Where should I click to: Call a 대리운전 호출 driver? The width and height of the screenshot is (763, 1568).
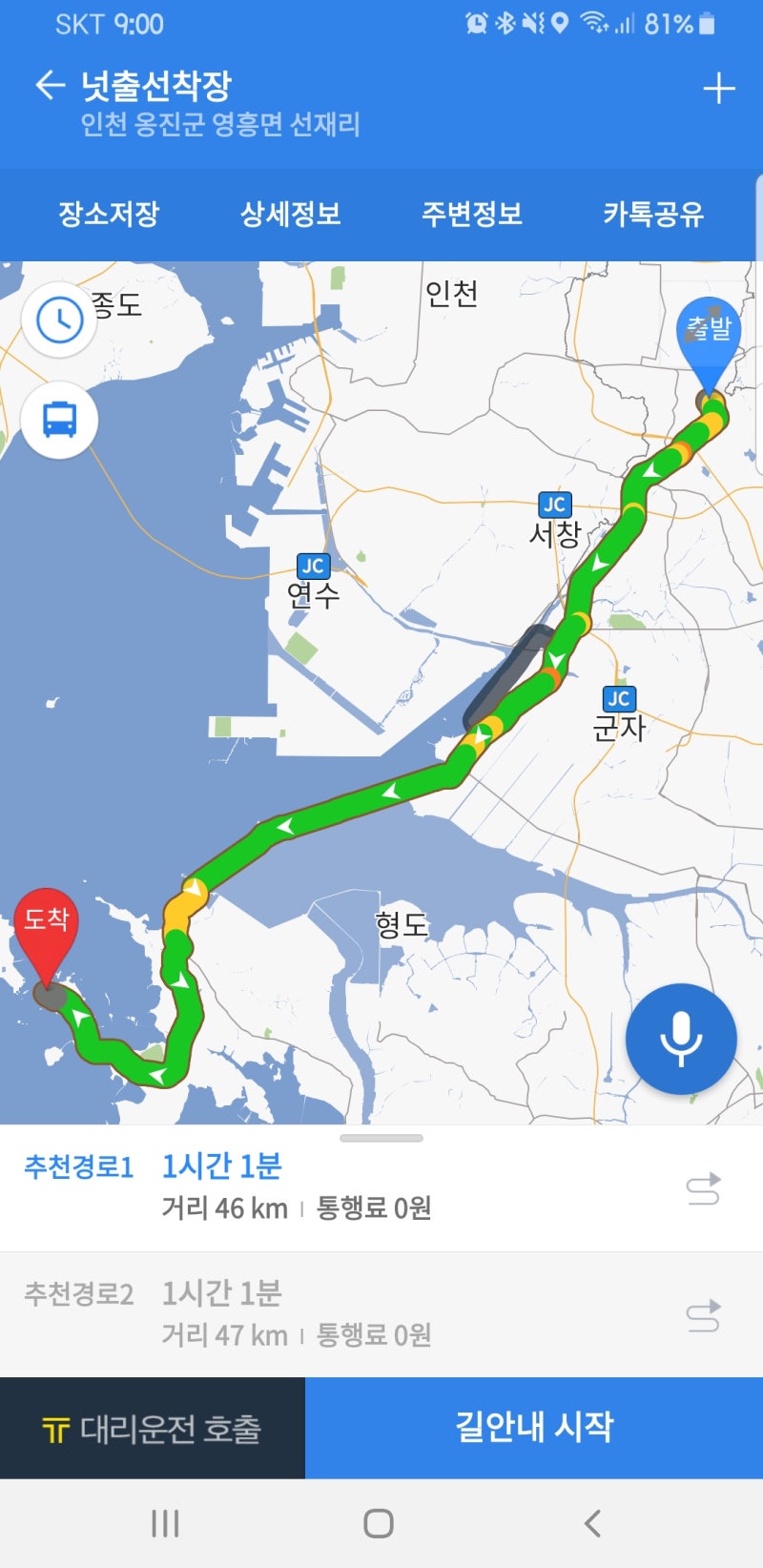point(153,1429)
